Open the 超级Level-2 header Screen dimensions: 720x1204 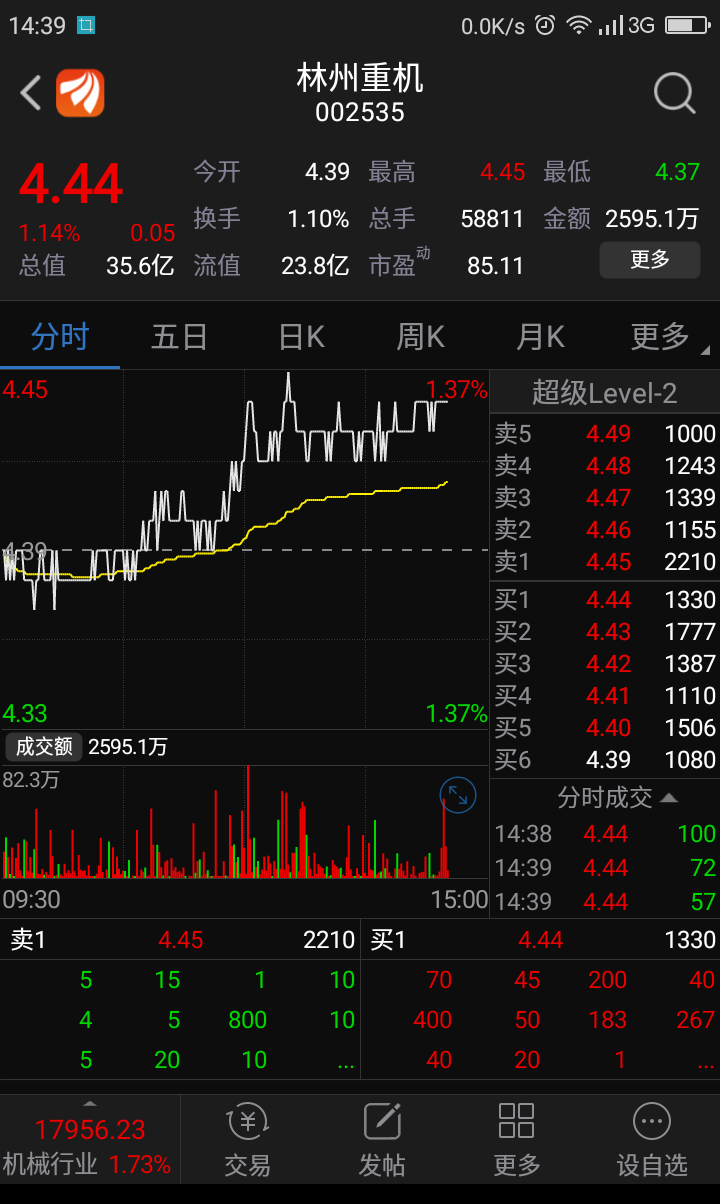(604, 393)
